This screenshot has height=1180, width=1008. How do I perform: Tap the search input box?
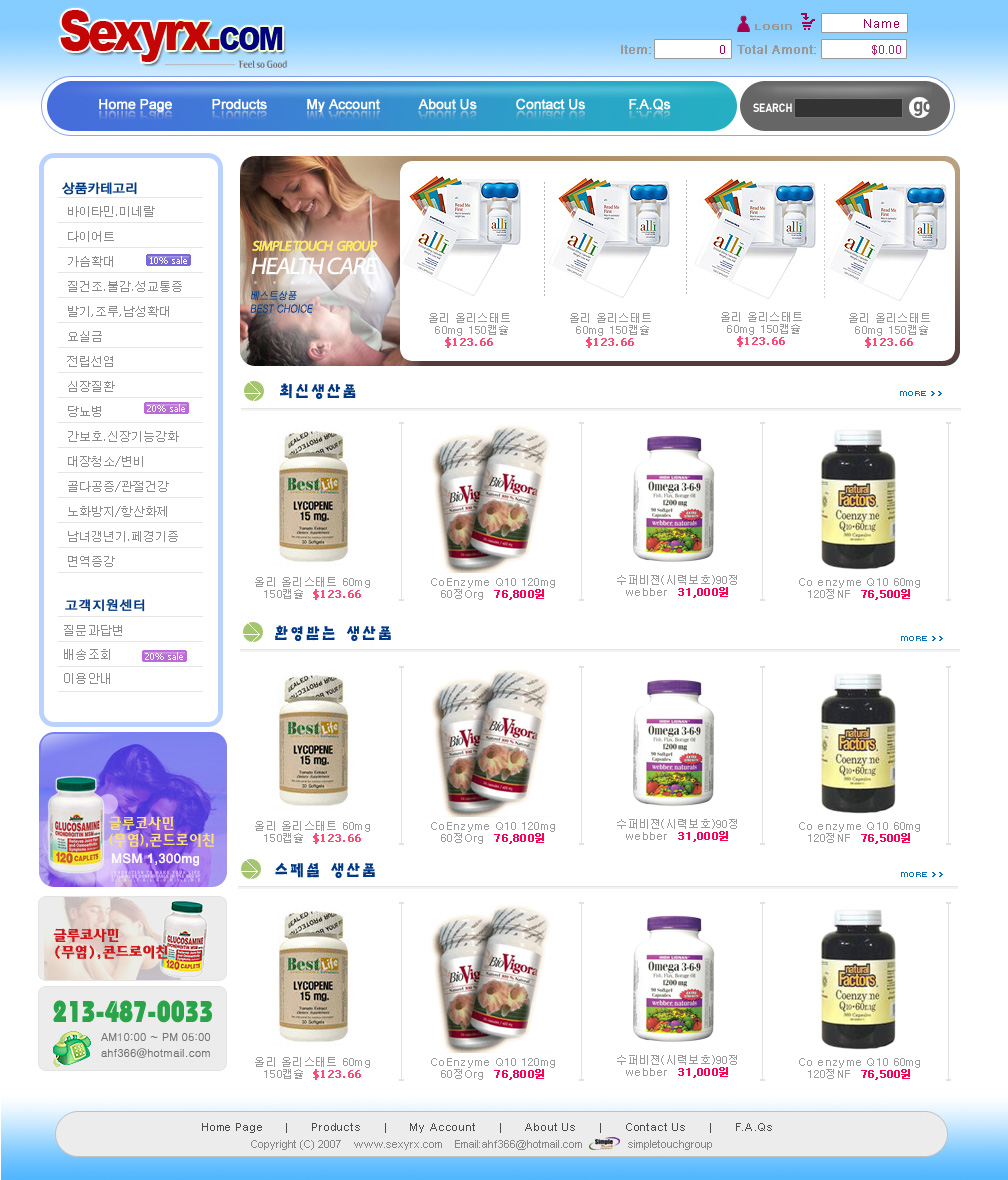point(848,108)
